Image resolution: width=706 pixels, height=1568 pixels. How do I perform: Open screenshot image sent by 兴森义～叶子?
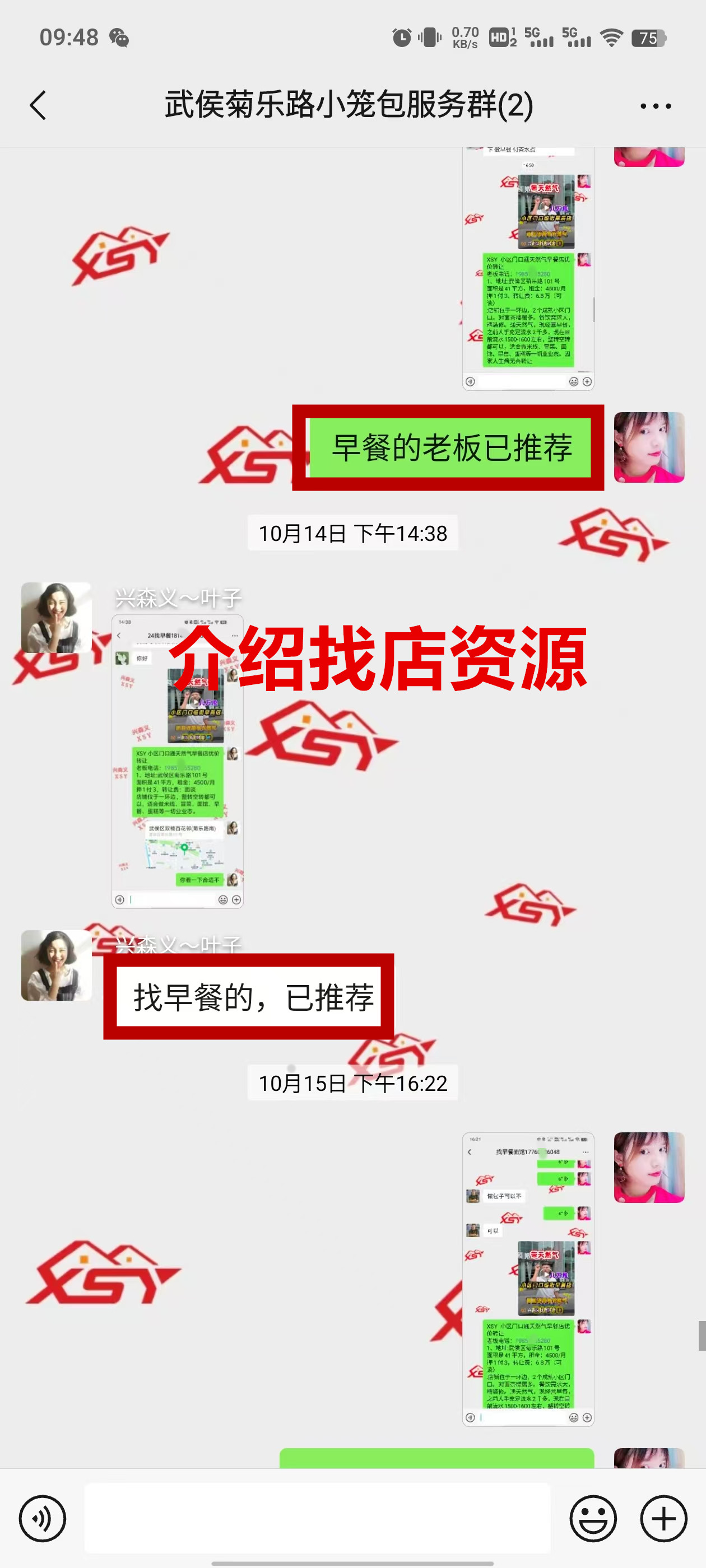click(177, 761)
